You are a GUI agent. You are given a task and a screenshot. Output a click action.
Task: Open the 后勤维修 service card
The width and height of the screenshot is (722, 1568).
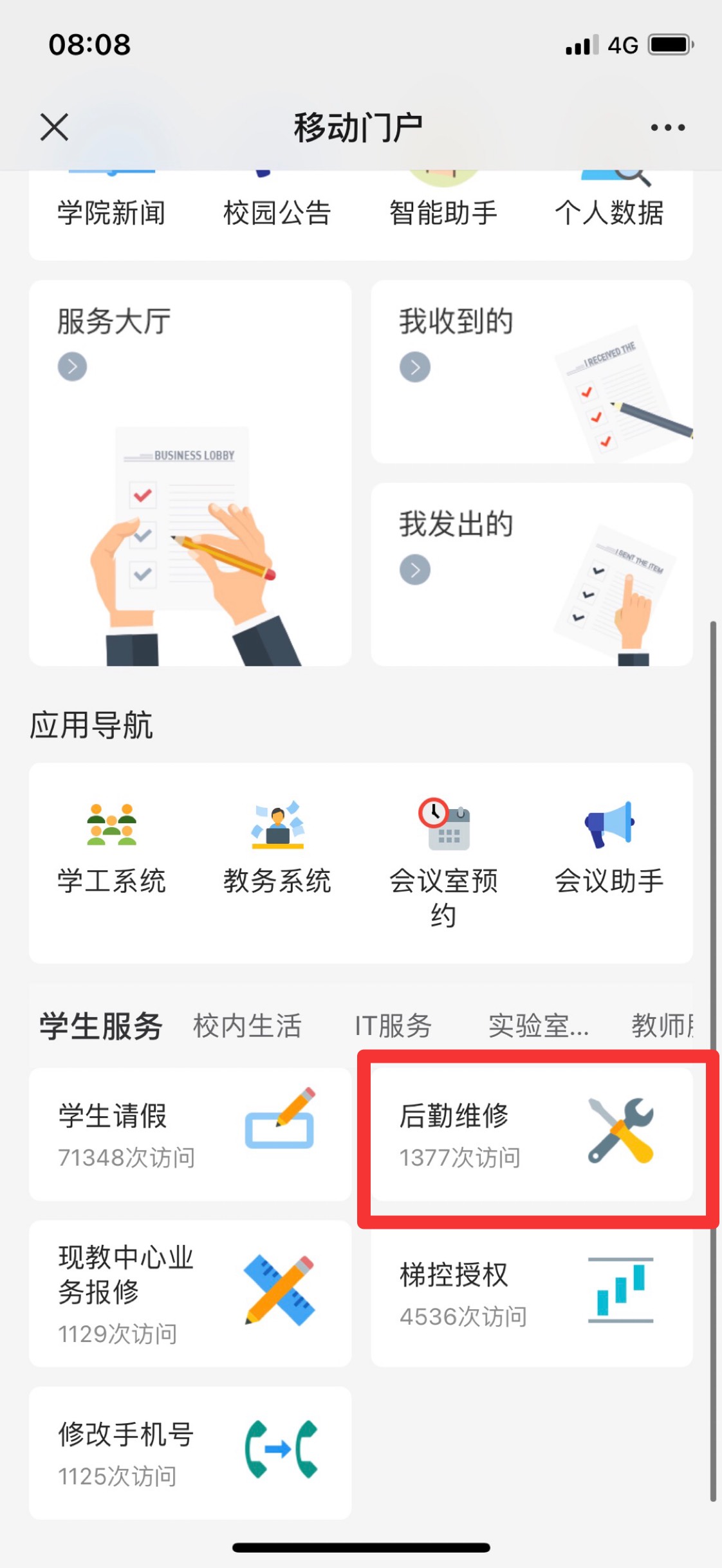(x=532, y=1134)
